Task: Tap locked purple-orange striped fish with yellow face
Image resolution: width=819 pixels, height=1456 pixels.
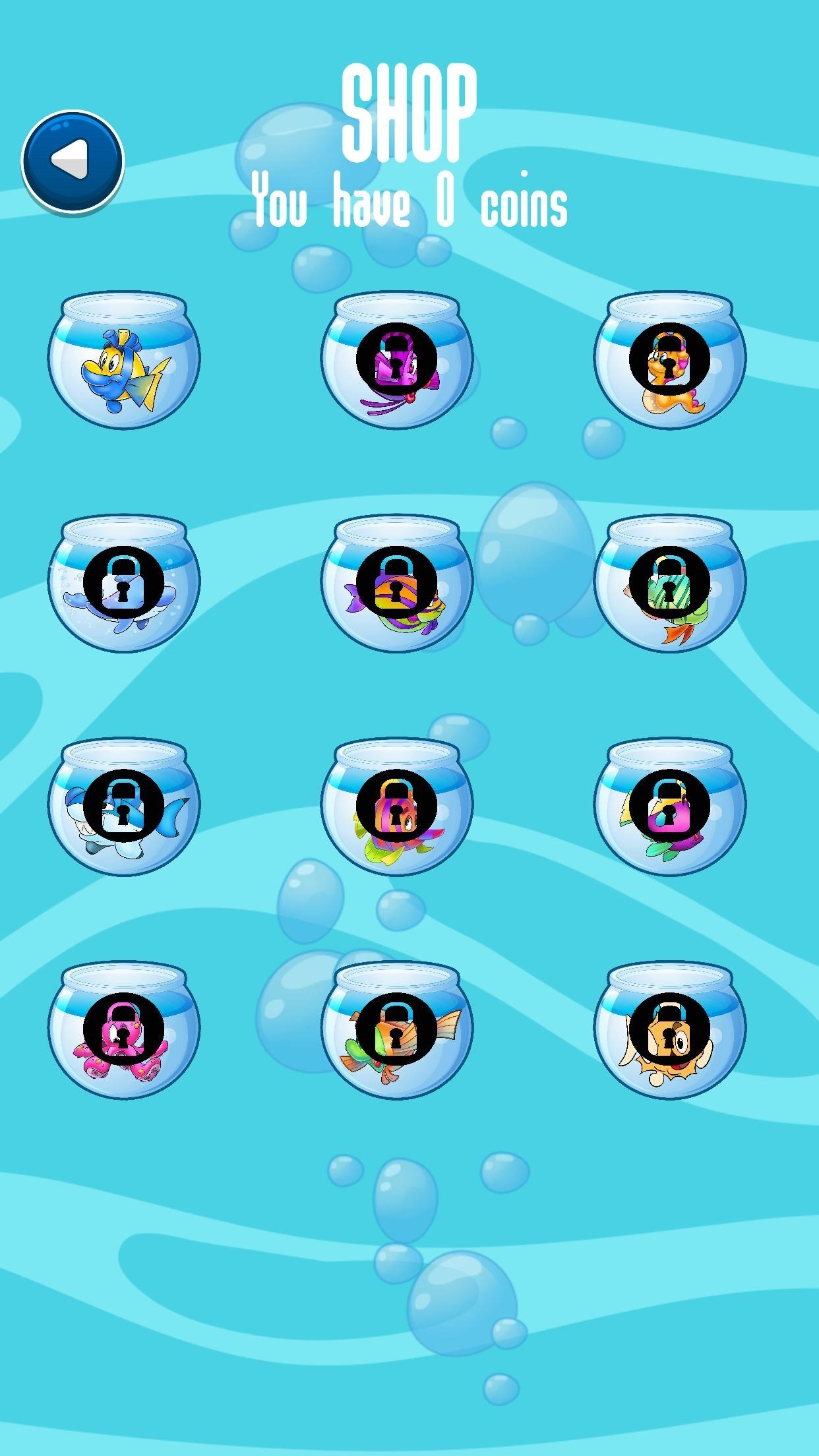Action: tap(396, 584)
